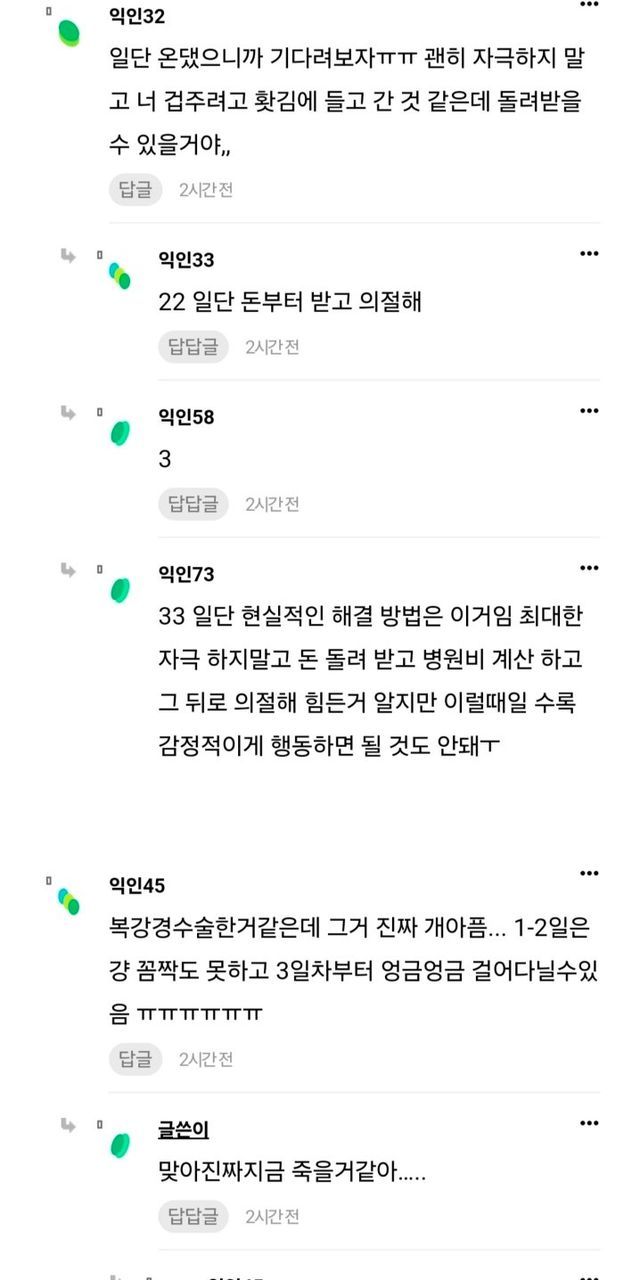640x1280 pixels.
Task: Tap 답답글 under 익인33's reply
Action: [192, 347]
